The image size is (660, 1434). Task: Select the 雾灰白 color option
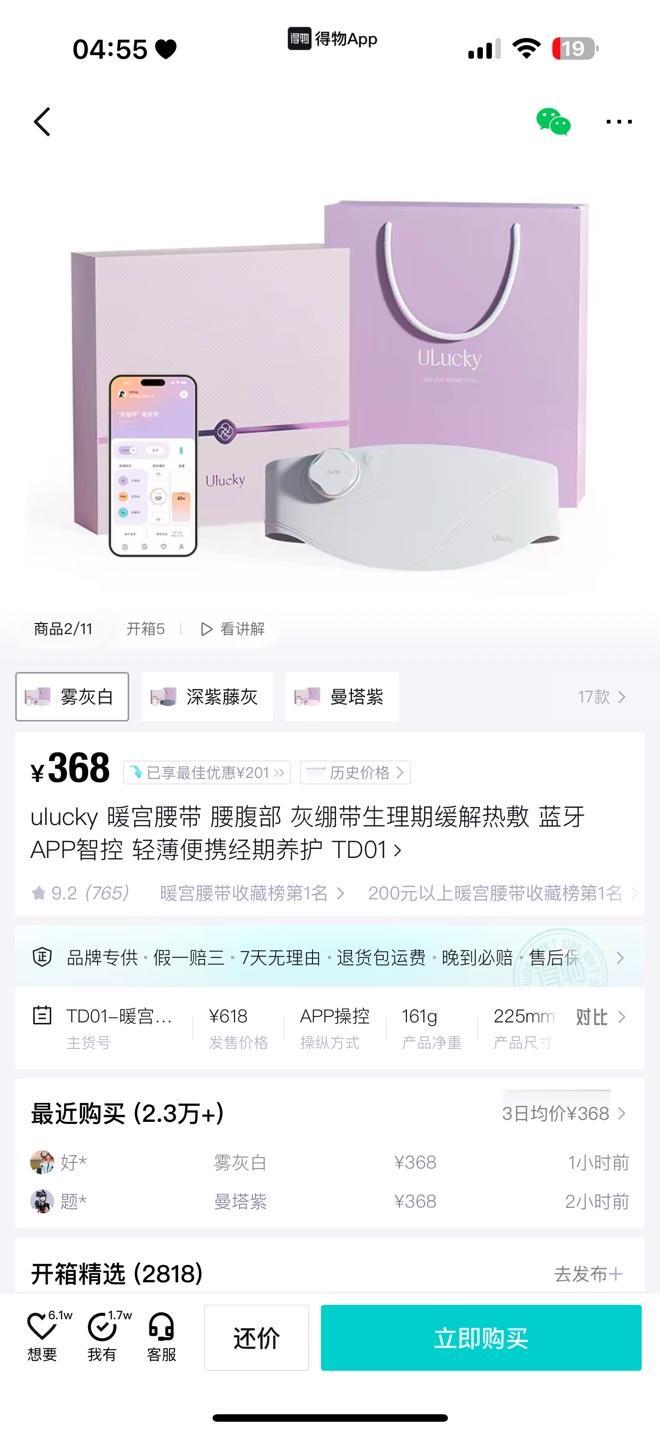click(x=72, y=697)
